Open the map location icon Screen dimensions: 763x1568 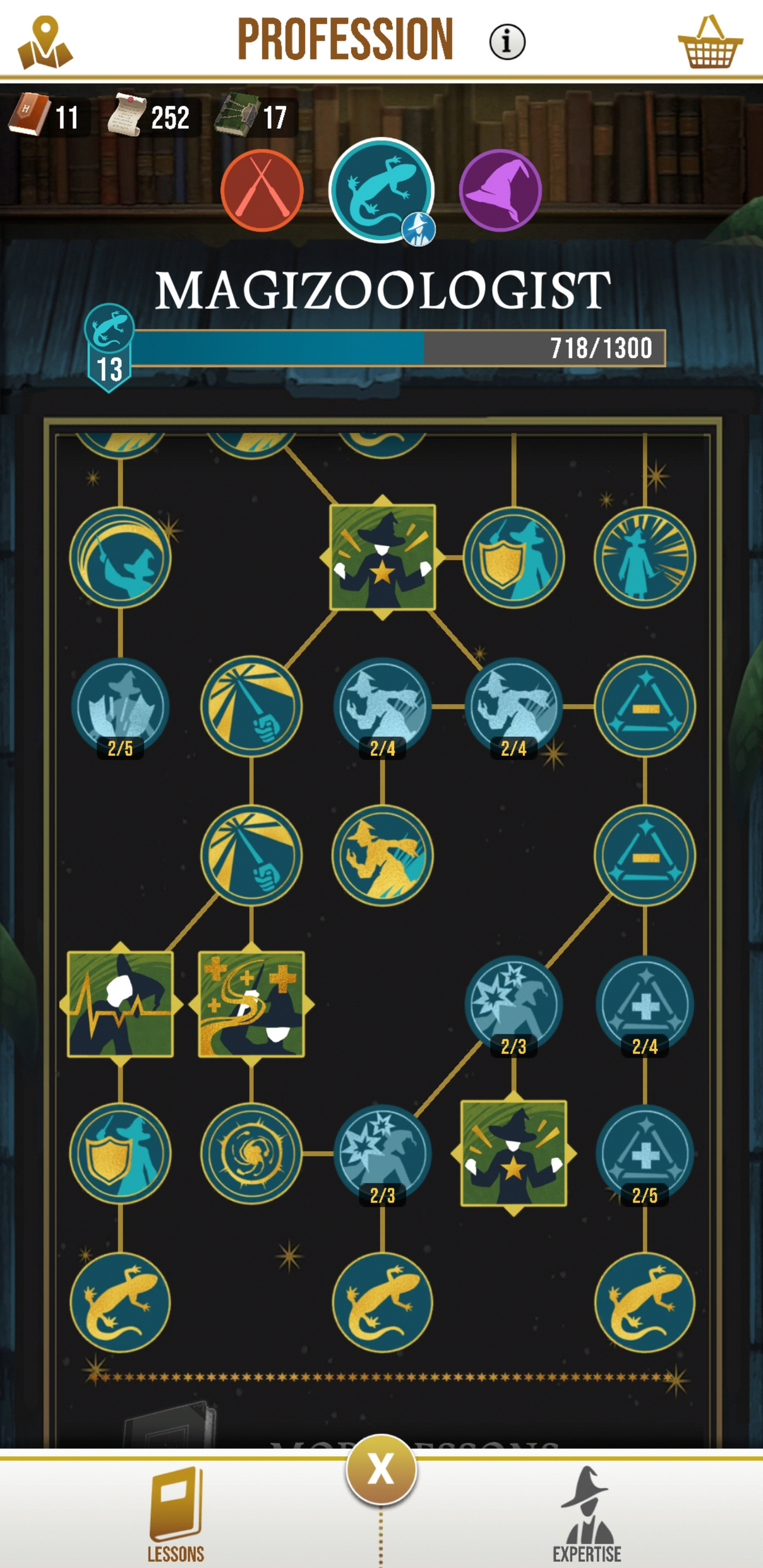(x=45, y=42)
